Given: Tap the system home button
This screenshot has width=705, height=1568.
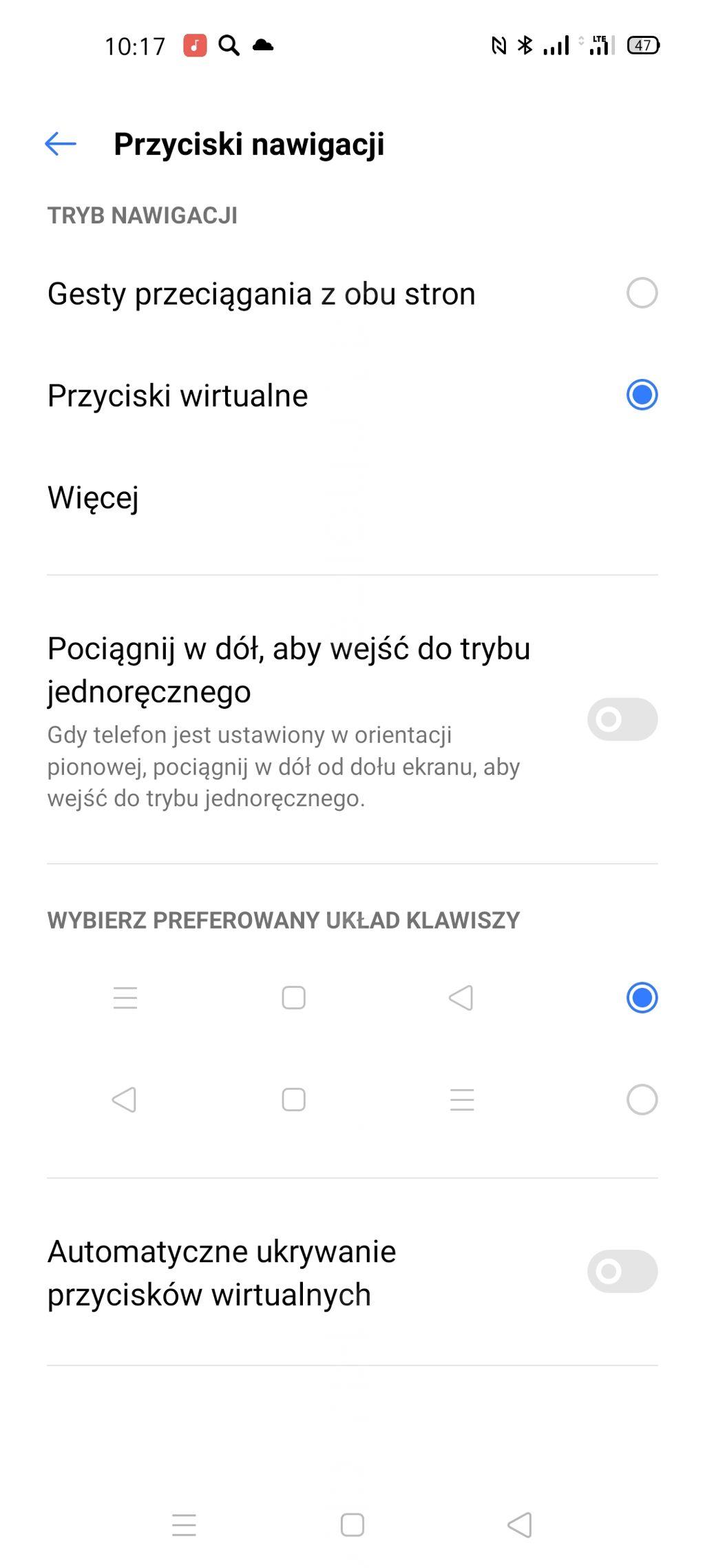Looking at the screenshot, I should [352, 1525].
